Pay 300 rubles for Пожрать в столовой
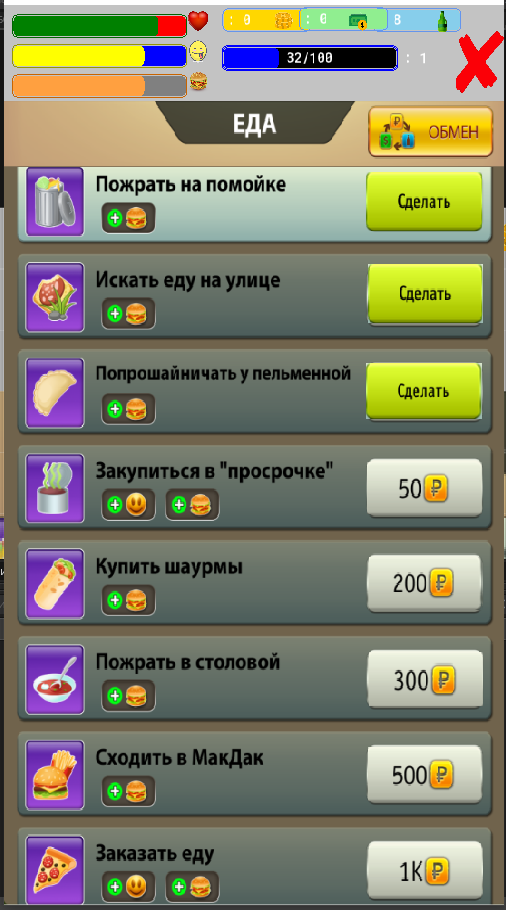506x910 pixels. pos(425,680)
